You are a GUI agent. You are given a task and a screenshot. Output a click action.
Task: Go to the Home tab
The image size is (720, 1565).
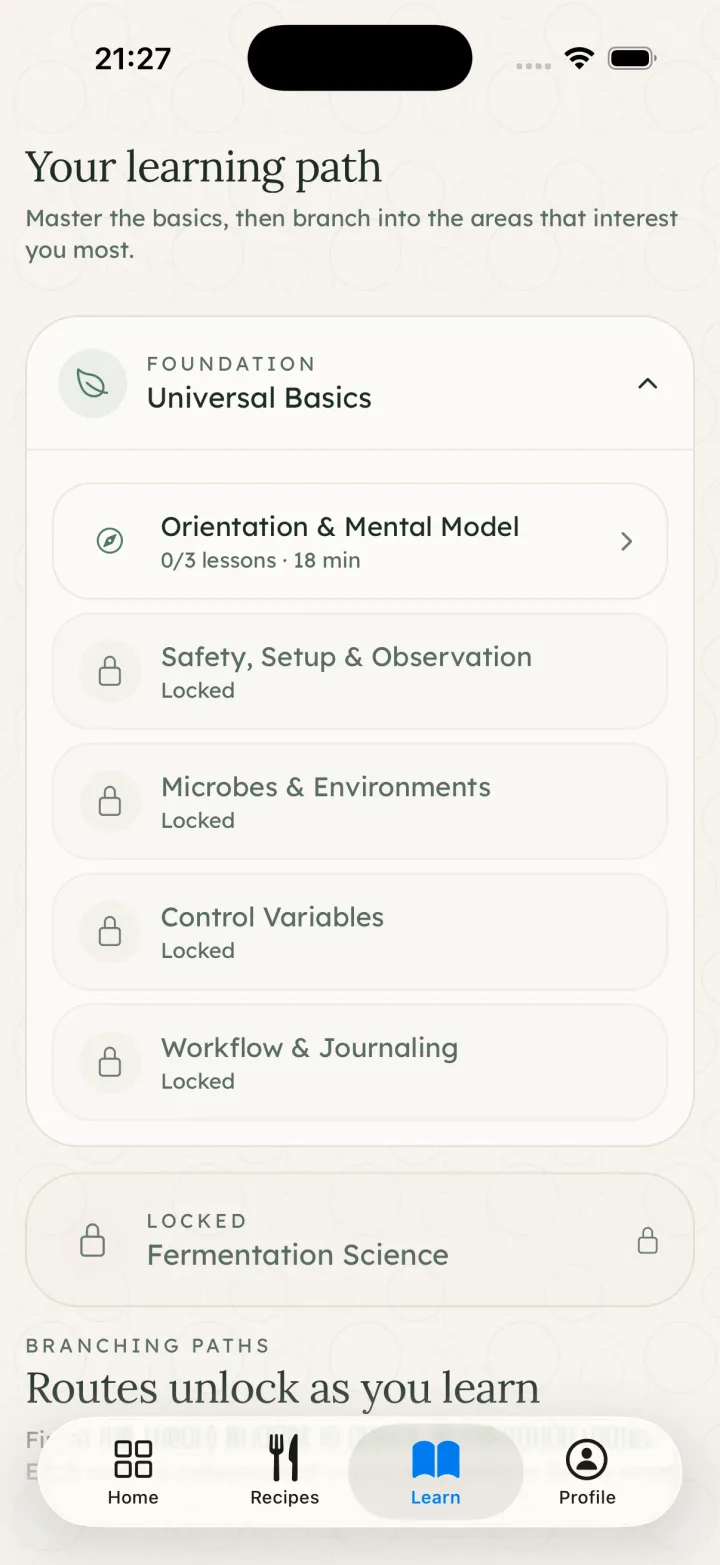tap(133, 1472)
